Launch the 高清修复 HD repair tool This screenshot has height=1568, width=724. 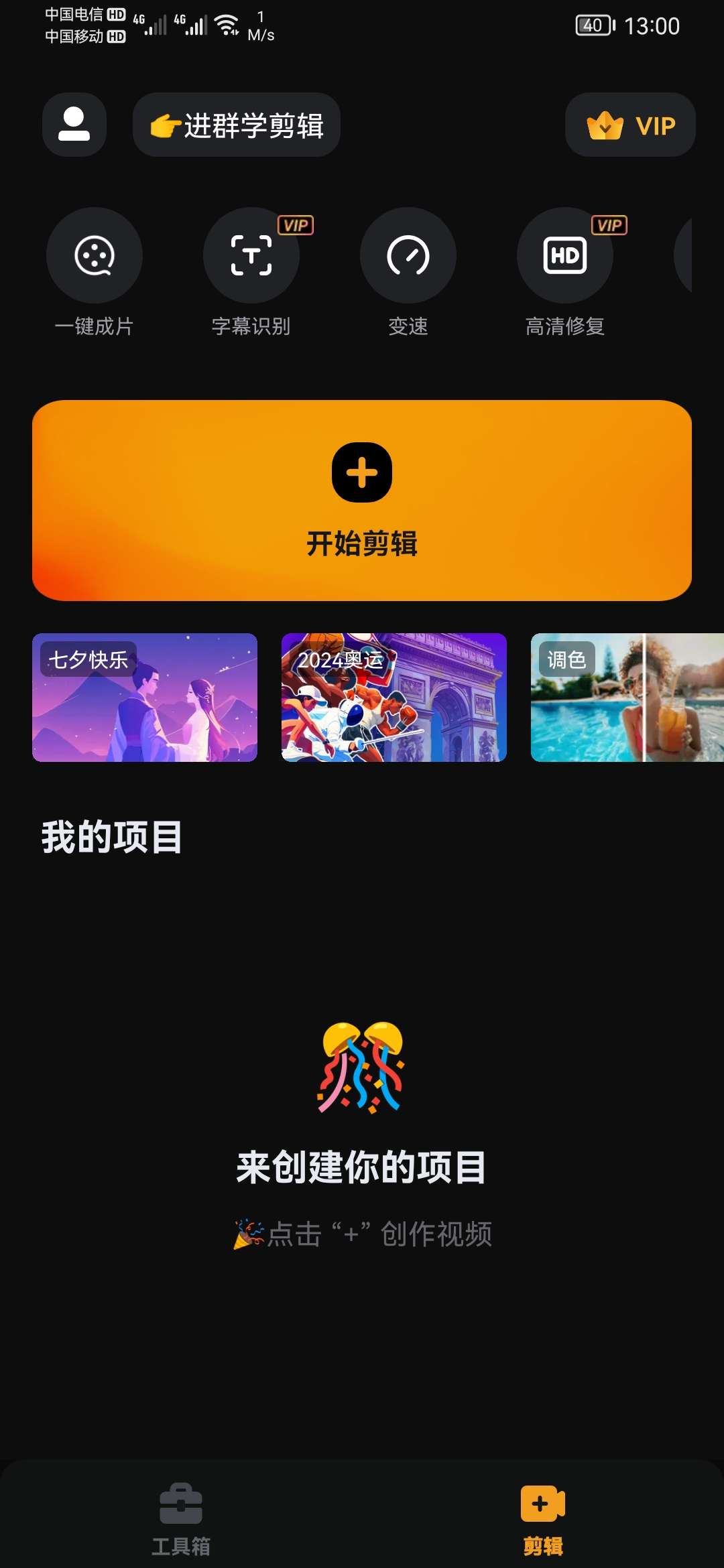[x=565, y=271]
